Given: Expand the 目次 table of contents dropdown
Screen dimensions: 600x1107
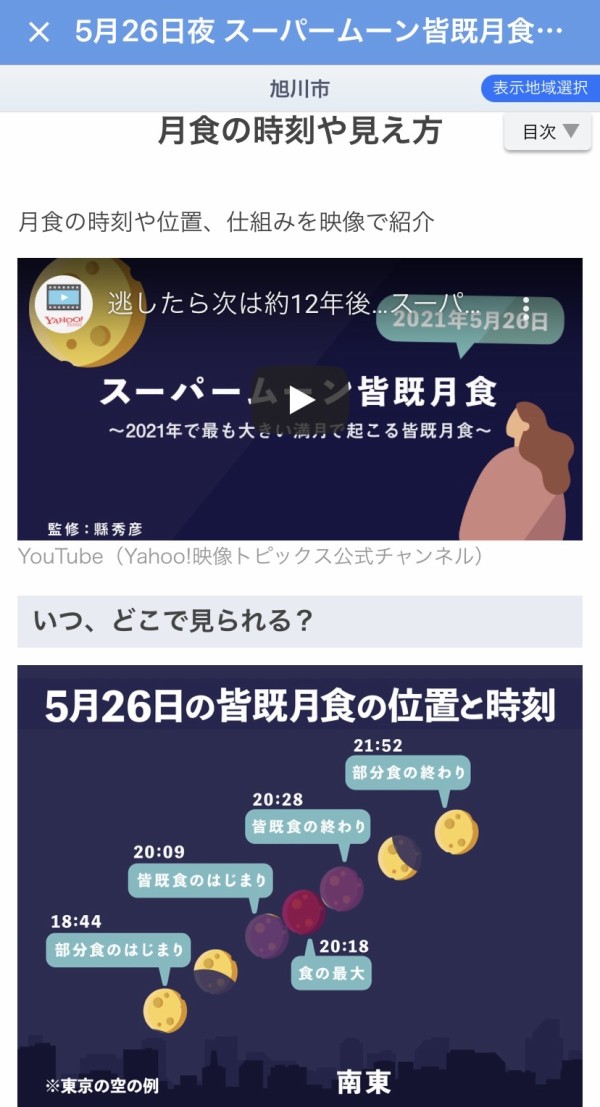Looking at the screenshot, I should [548, 131].
